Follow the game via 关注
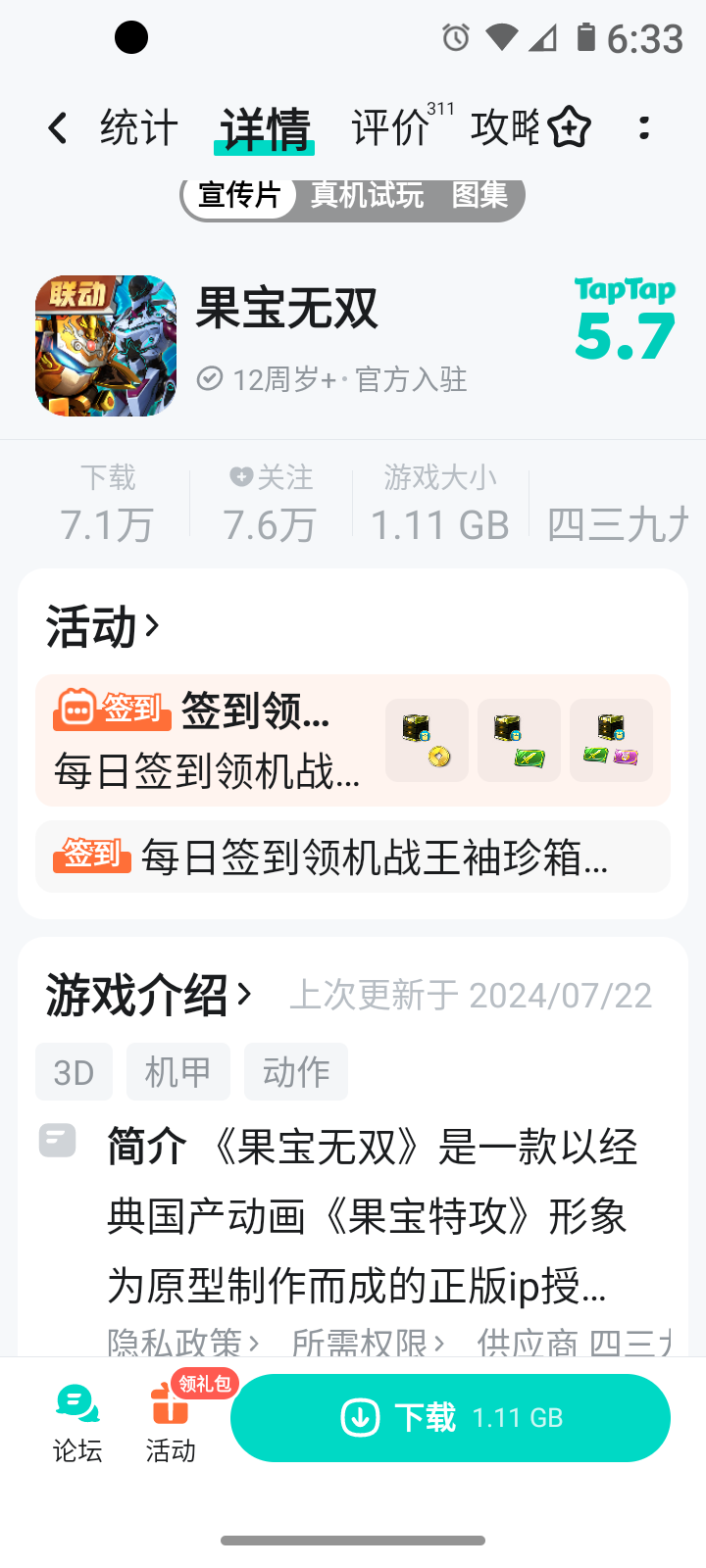The width and height of the screenshot is (706, 1568). tap(270, 507)
